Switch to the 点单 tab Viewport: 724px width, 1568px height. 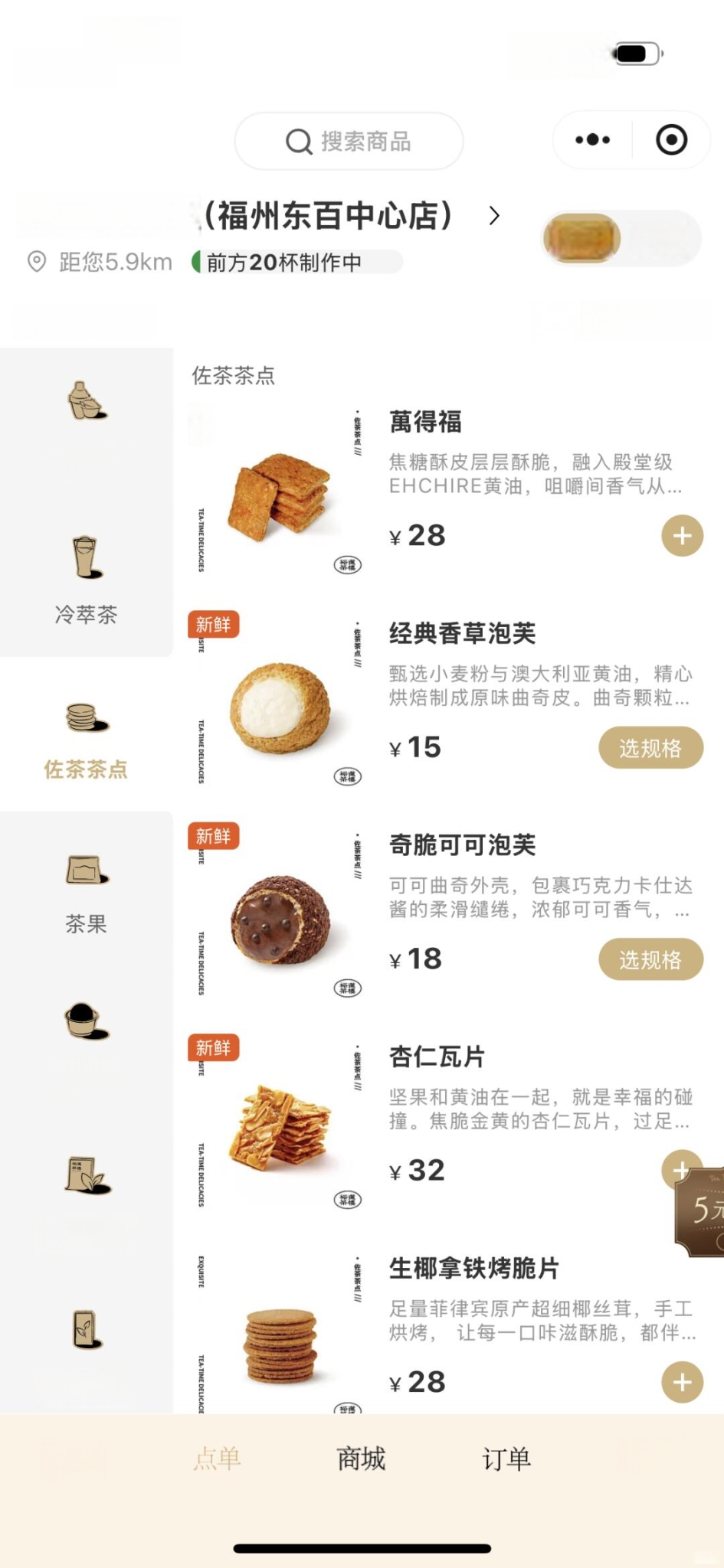[217, 1459]
